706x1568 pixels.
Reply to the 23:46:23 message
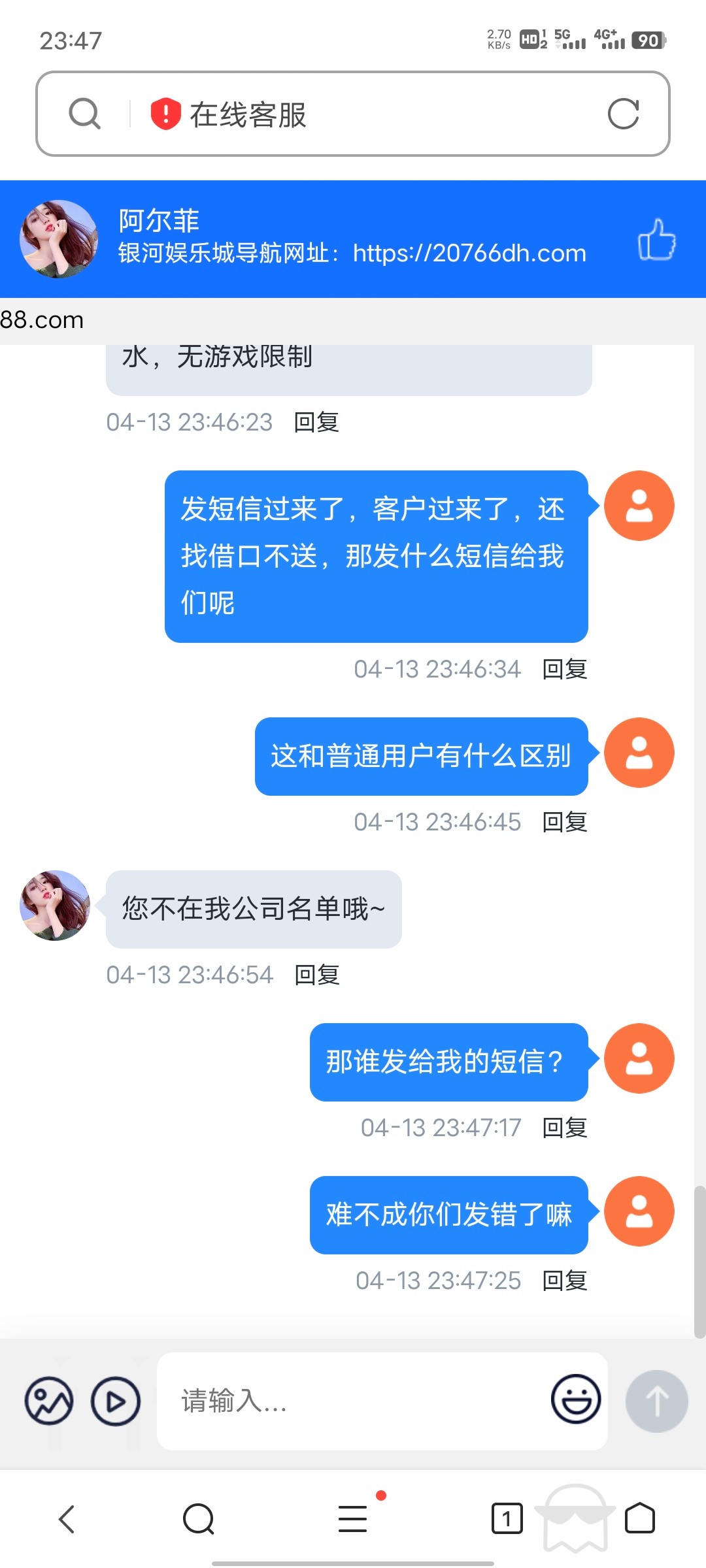[316, 423]
